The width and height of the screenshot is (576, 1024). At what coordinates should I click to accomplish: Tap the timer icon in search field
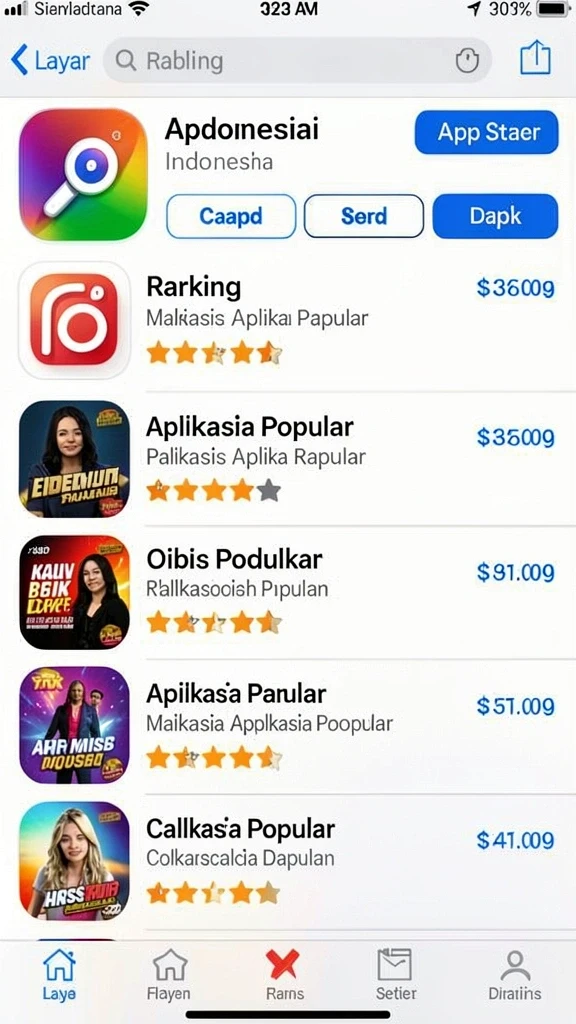tap(467, 61)
